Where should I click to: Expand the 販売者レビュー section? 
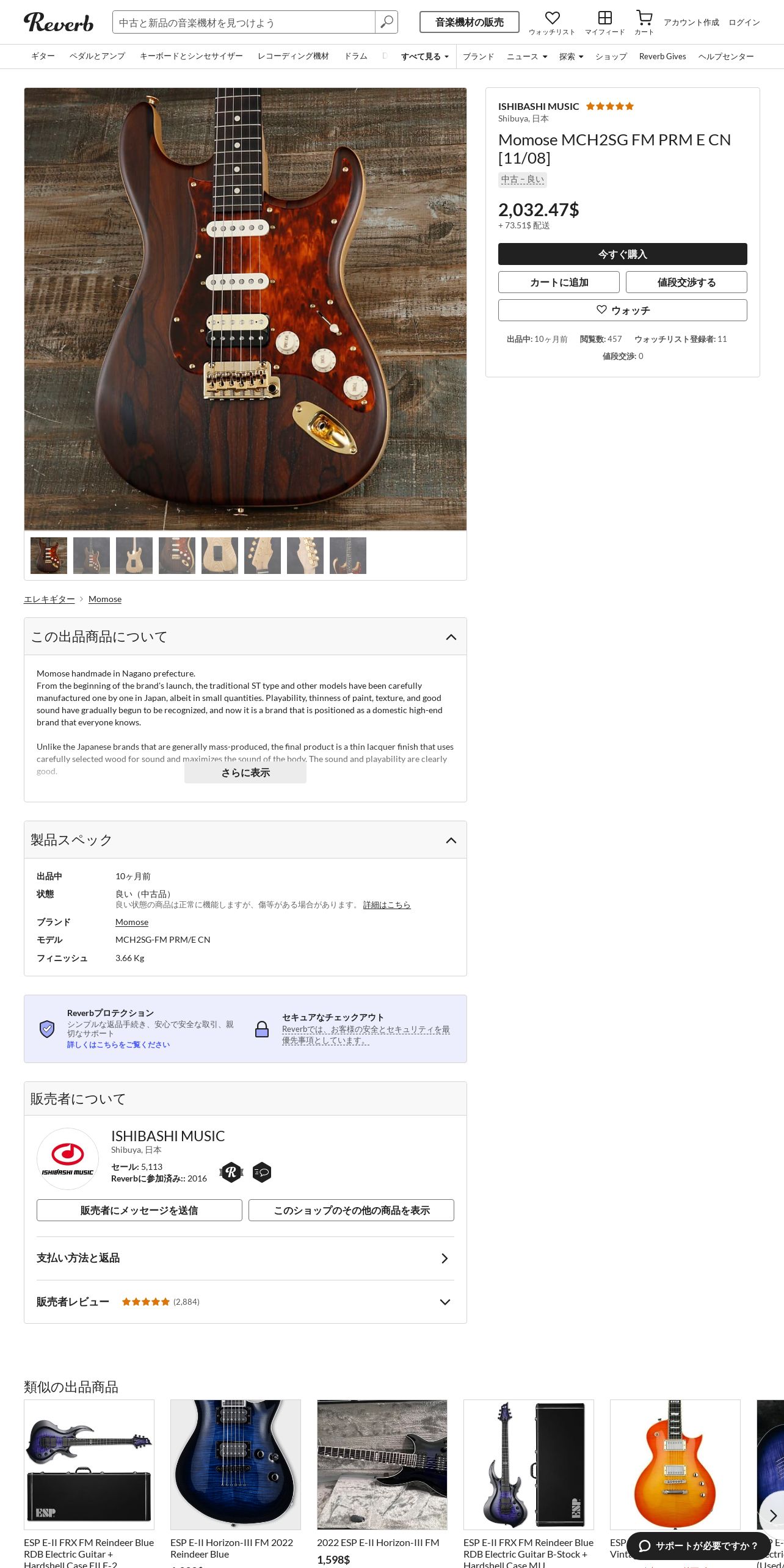pyautogui.click(x=245, y=1302)
